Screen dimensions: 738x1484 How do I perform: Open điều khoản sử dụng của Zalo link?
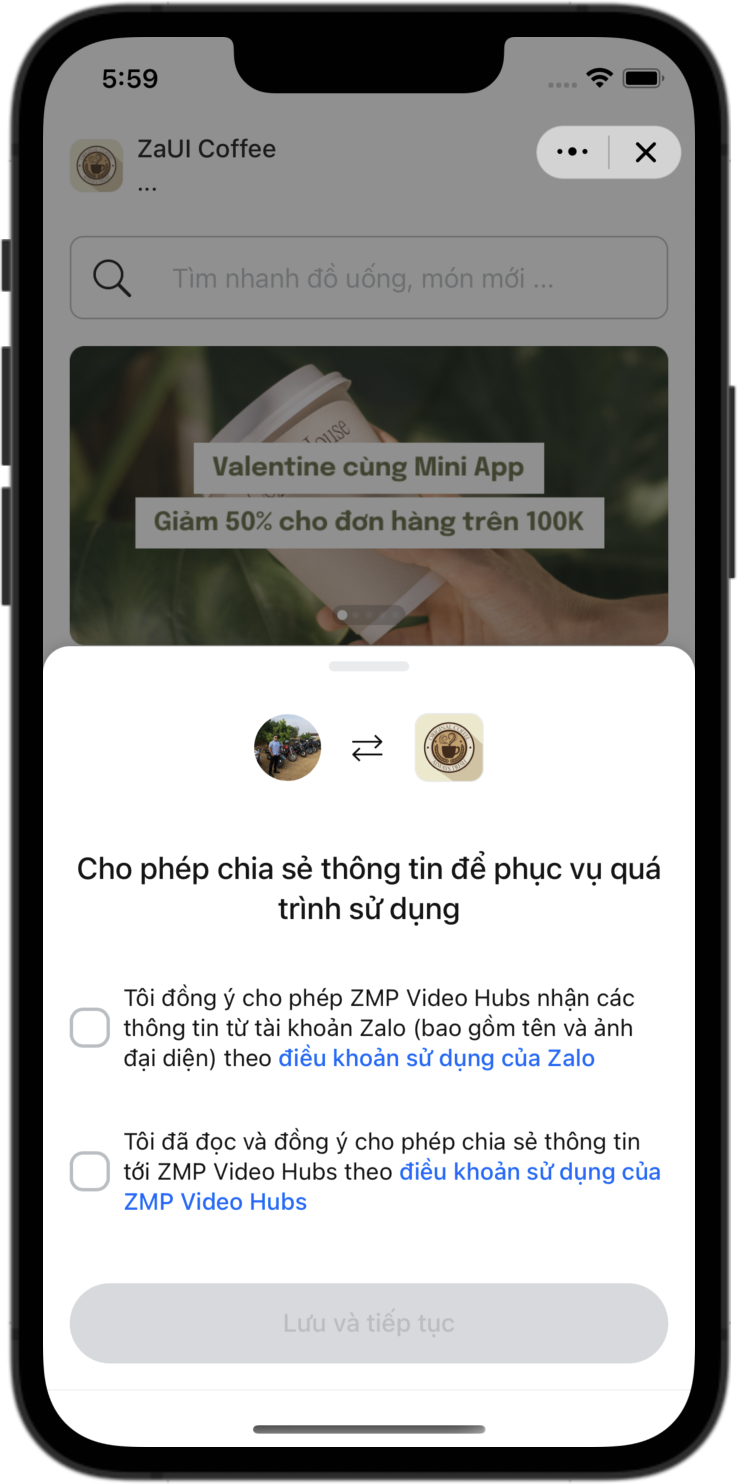(436, 1058)
